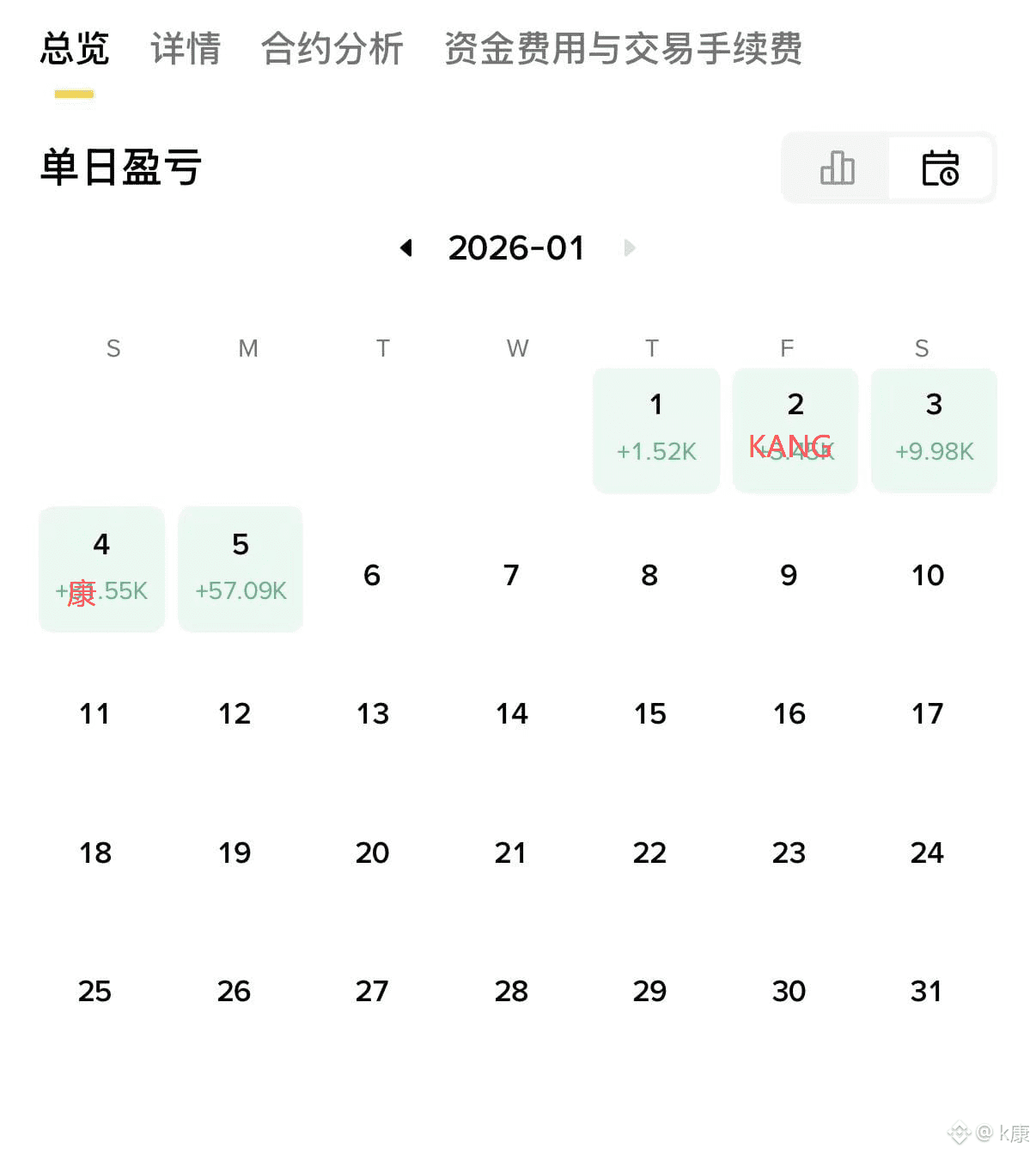Screen dimensions: 1036x1155
Task: Click the S (Sunday) column header
Action: 113,348
